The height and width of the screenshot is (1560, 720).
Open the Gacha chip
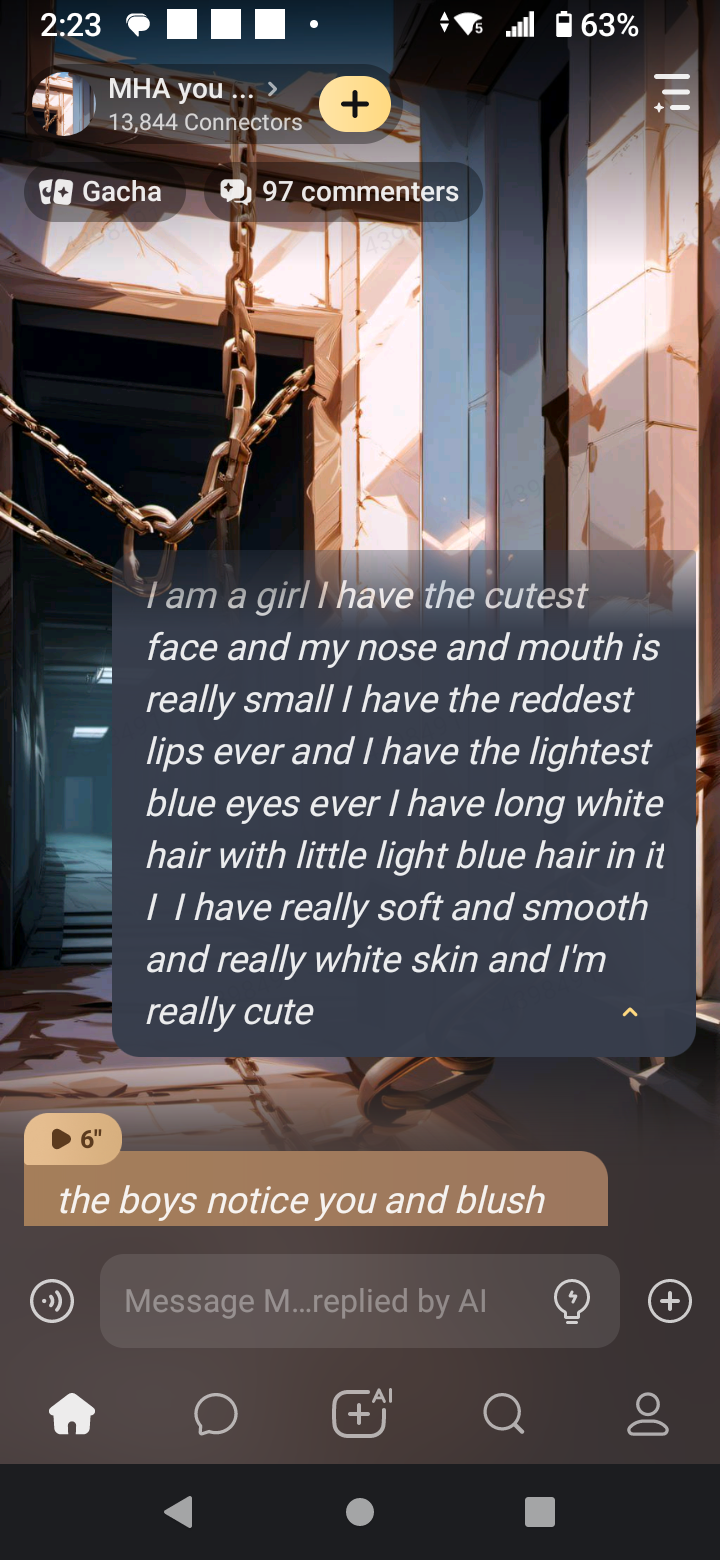pyautogui.click(x=104, y=192)
